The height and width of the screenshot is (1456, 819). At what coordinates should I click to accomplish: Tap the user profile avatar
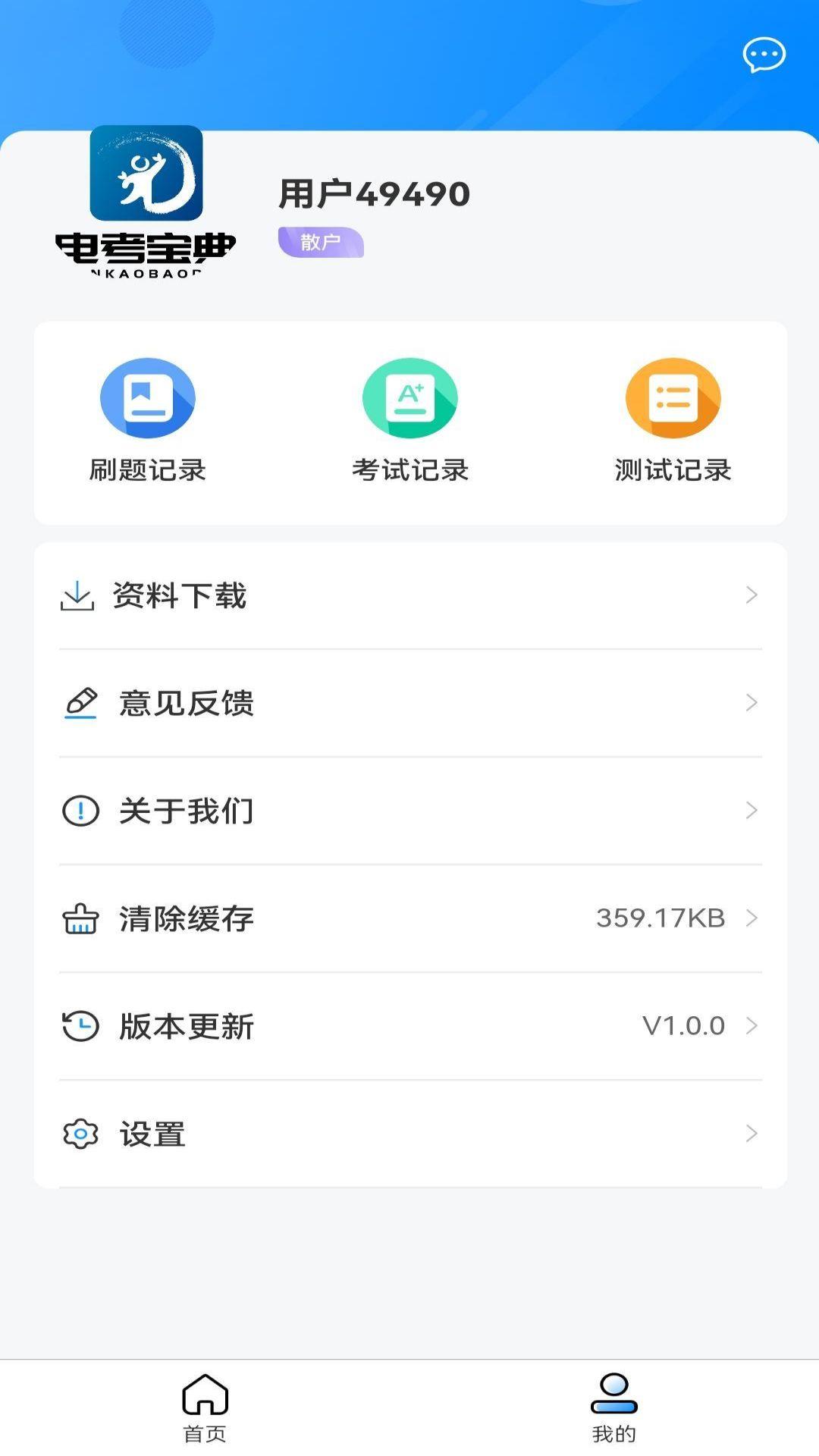[146, 201]
